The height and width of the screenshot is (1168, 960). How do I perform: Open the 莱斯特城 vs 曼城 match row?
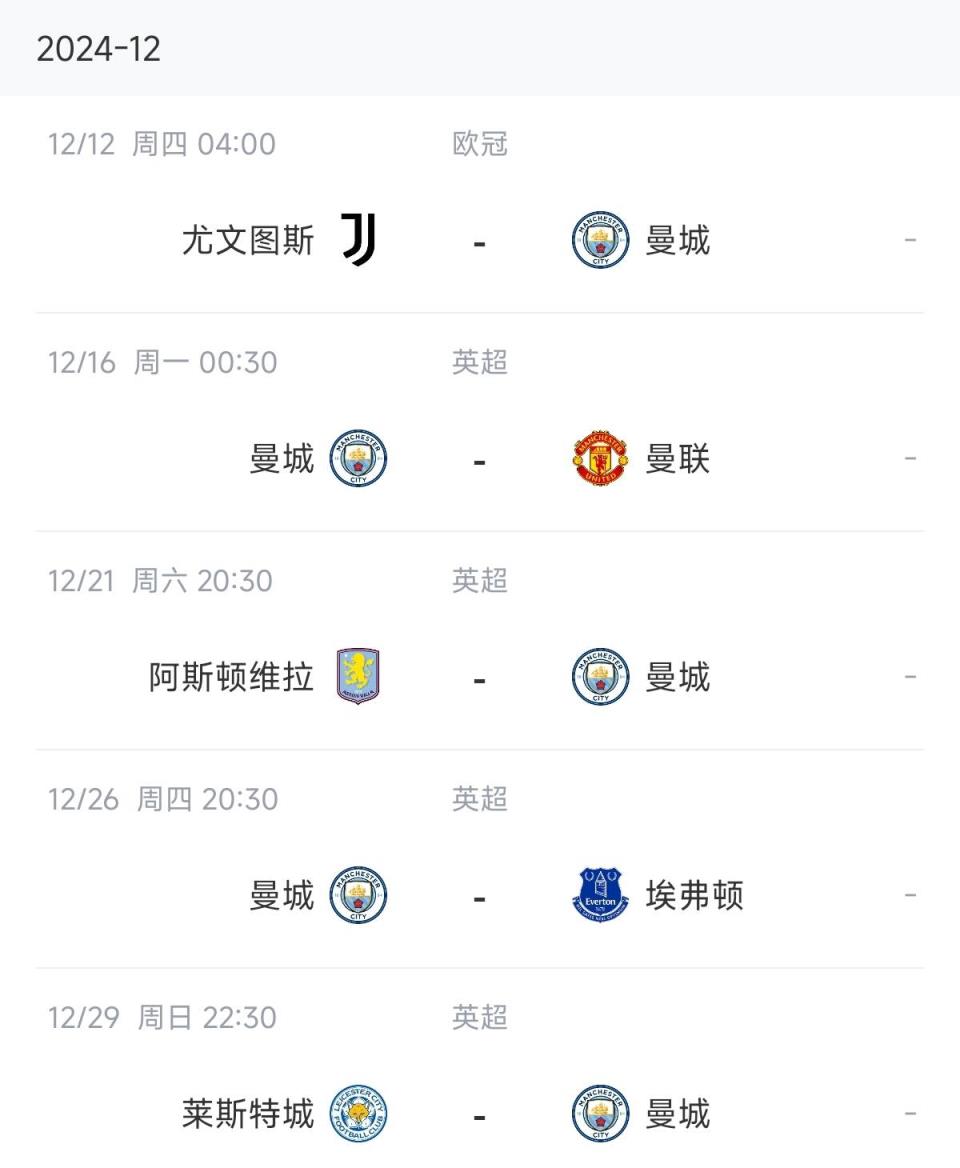480,1114
